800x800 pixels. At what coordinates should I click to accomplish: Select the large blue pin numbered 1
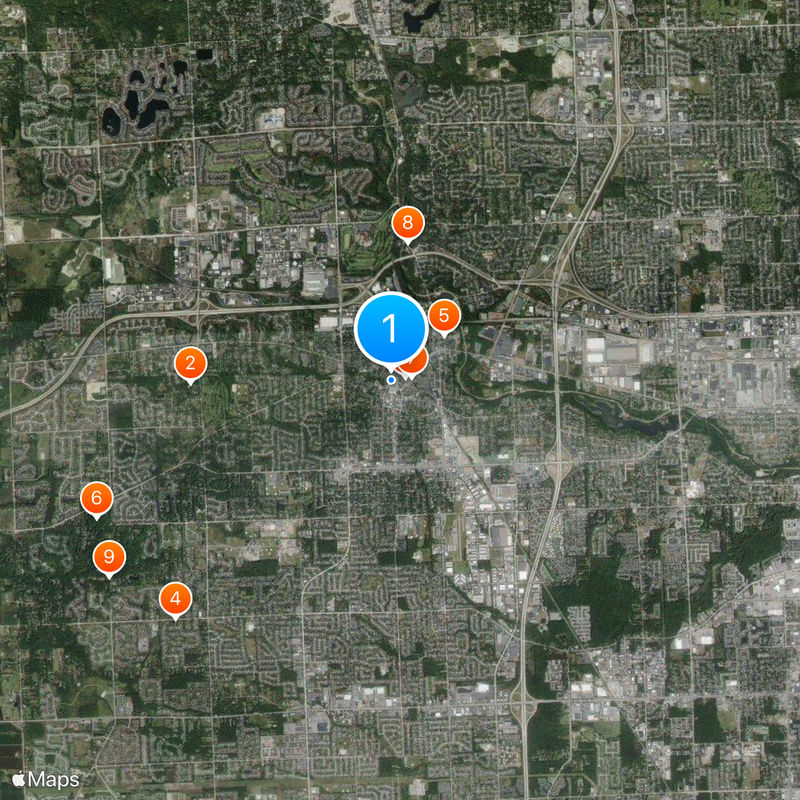click(391, 329)
